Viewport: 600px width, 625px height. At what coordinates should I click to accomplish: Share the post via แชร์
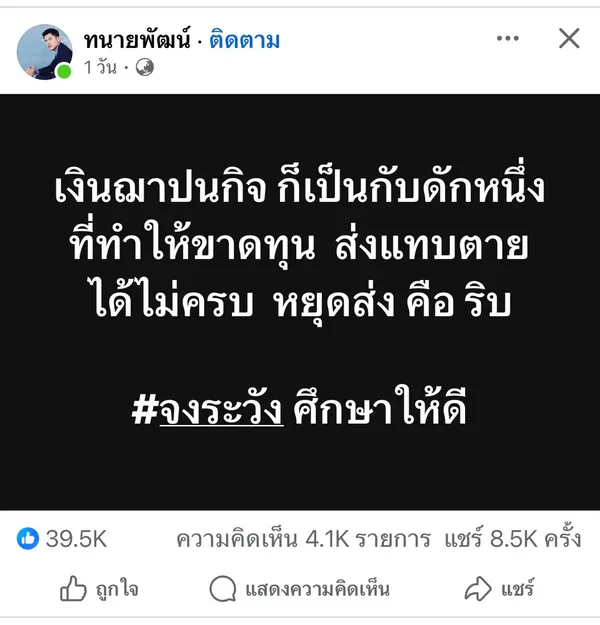point(501,589)
